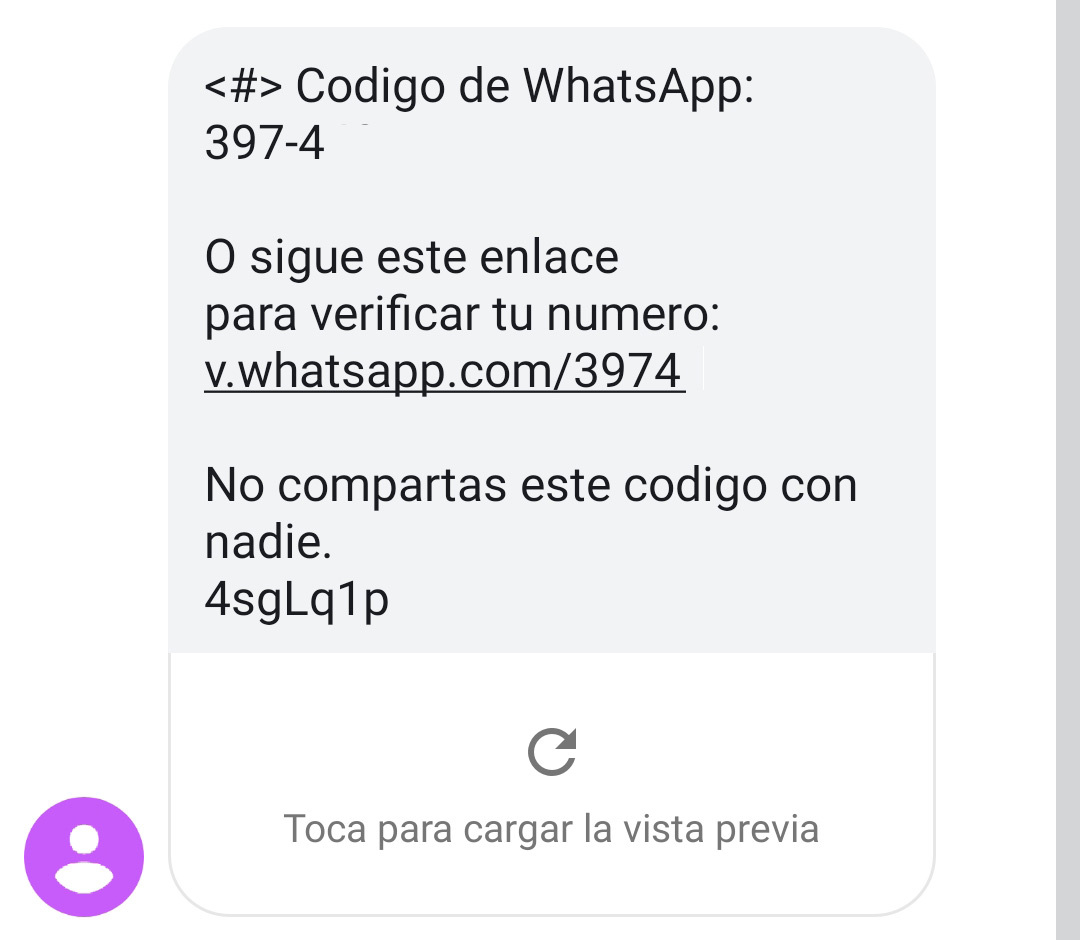Open the v.whatsapp.com verification link

click(444, 372)
